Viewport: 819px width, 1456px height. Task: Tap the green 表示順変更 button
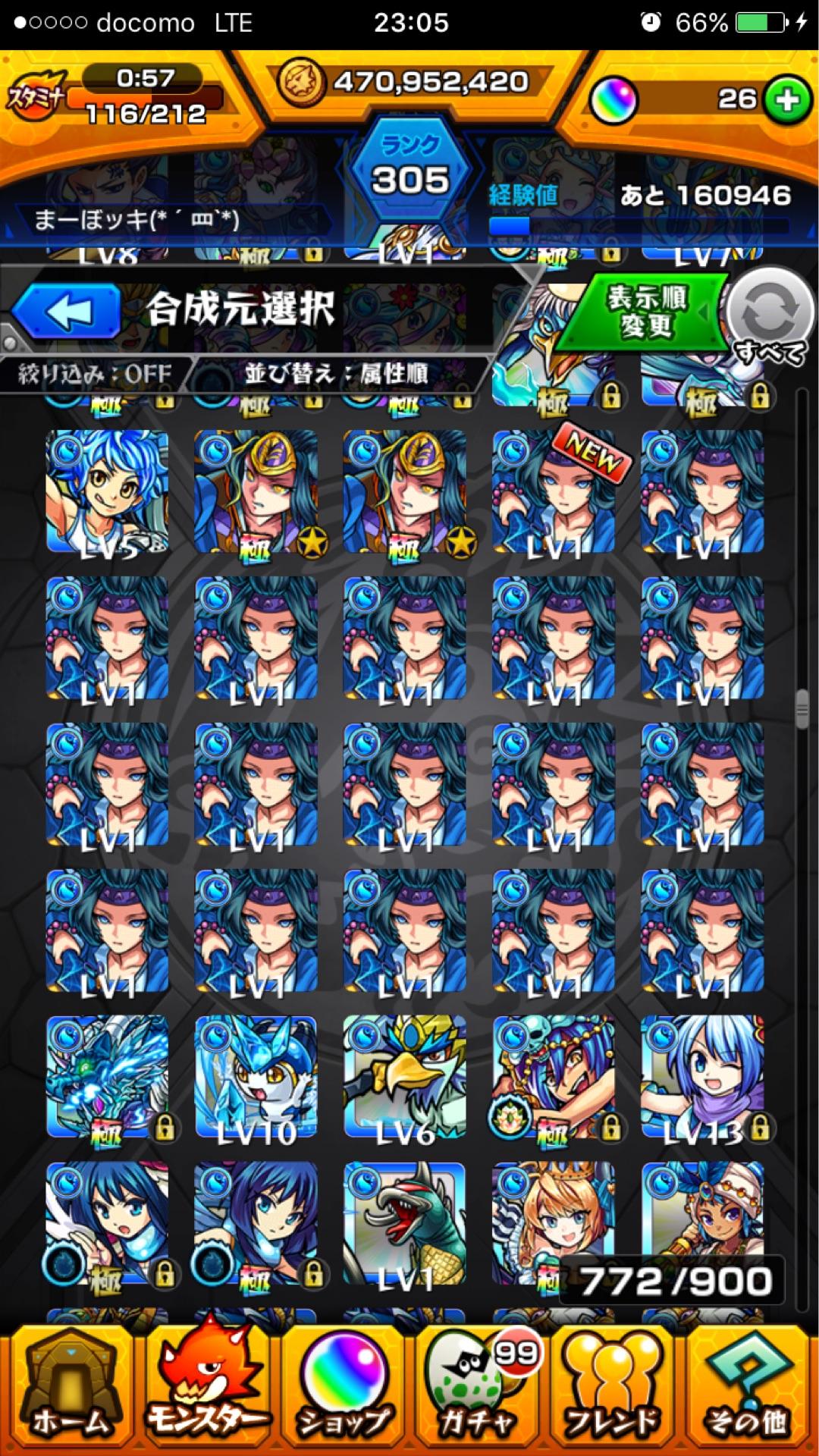point(645,312)
